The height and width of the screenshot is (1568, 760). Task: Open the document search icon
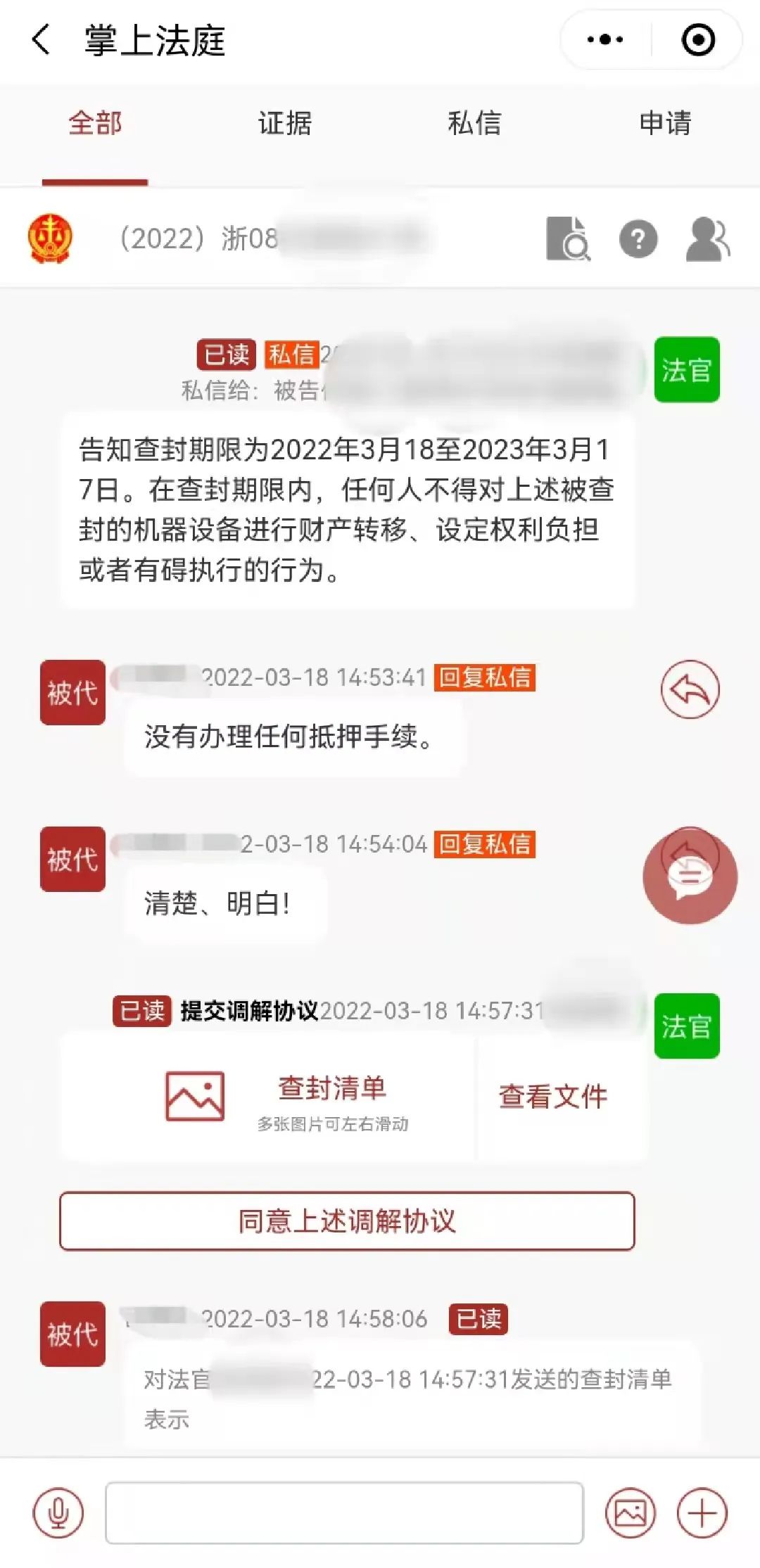(568, 238)
